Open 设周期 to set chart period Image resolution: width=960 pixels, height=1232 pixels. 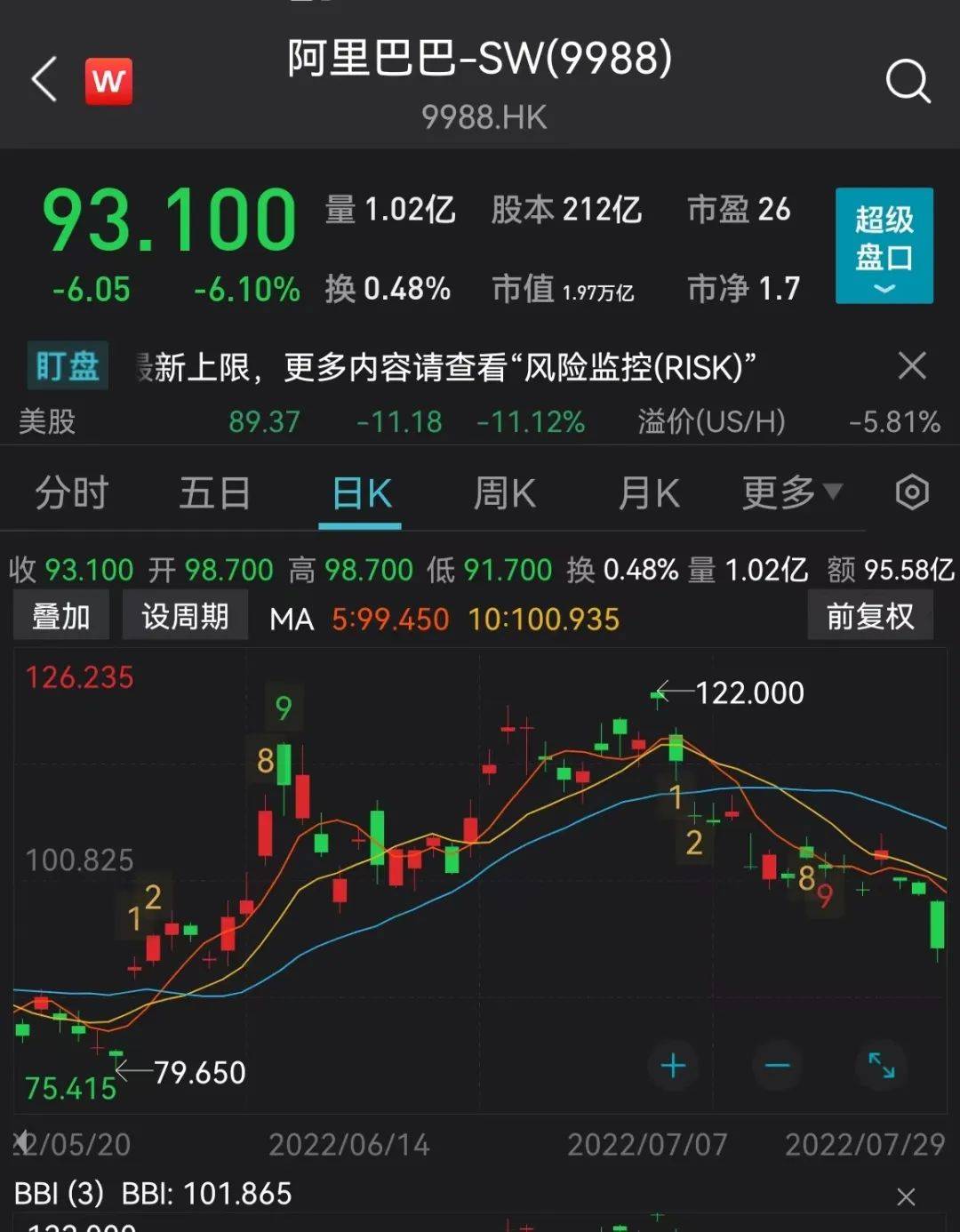[x=184, y=614]
